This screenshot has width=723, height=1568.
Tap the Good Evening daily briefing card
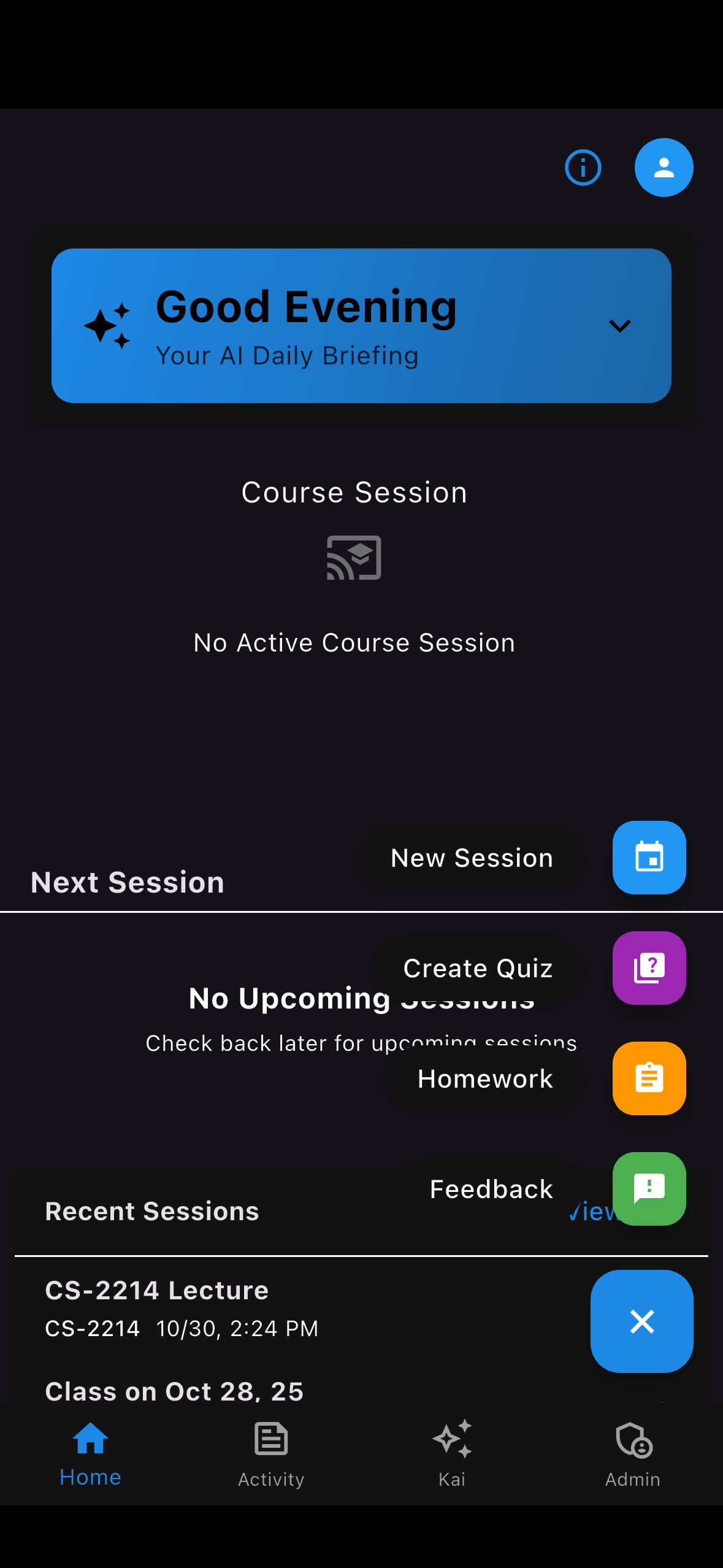tap(362, 326)
